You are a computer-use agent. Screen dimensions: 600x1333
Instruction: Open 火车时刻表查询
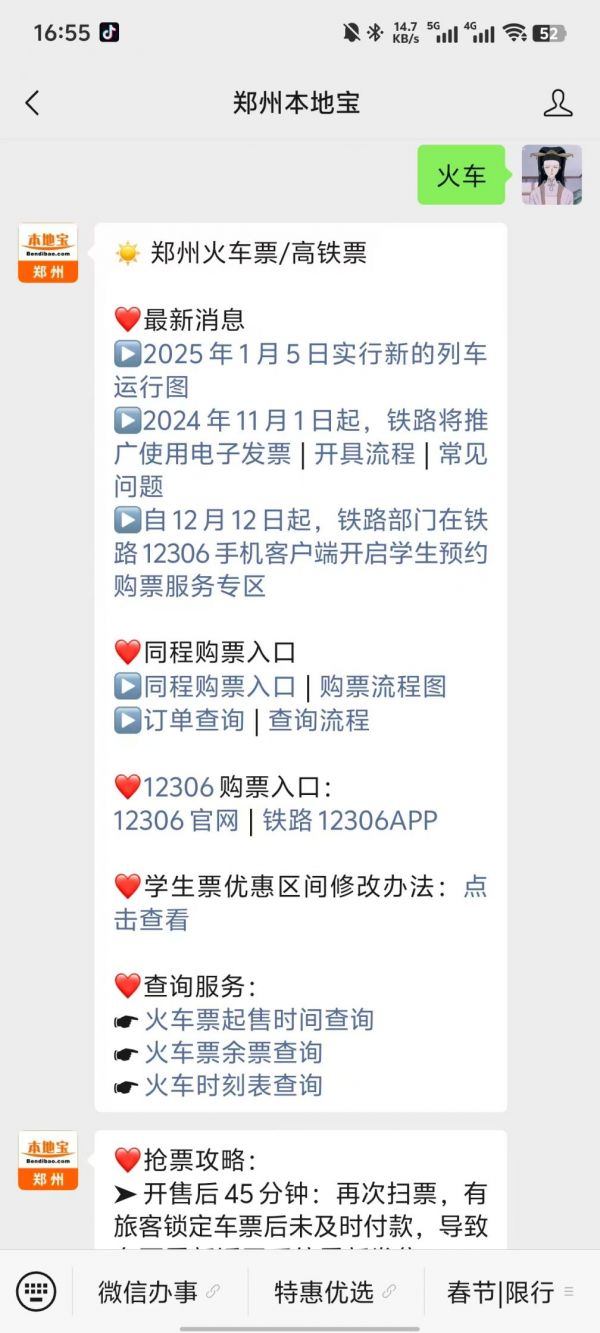pos(233,1086)
